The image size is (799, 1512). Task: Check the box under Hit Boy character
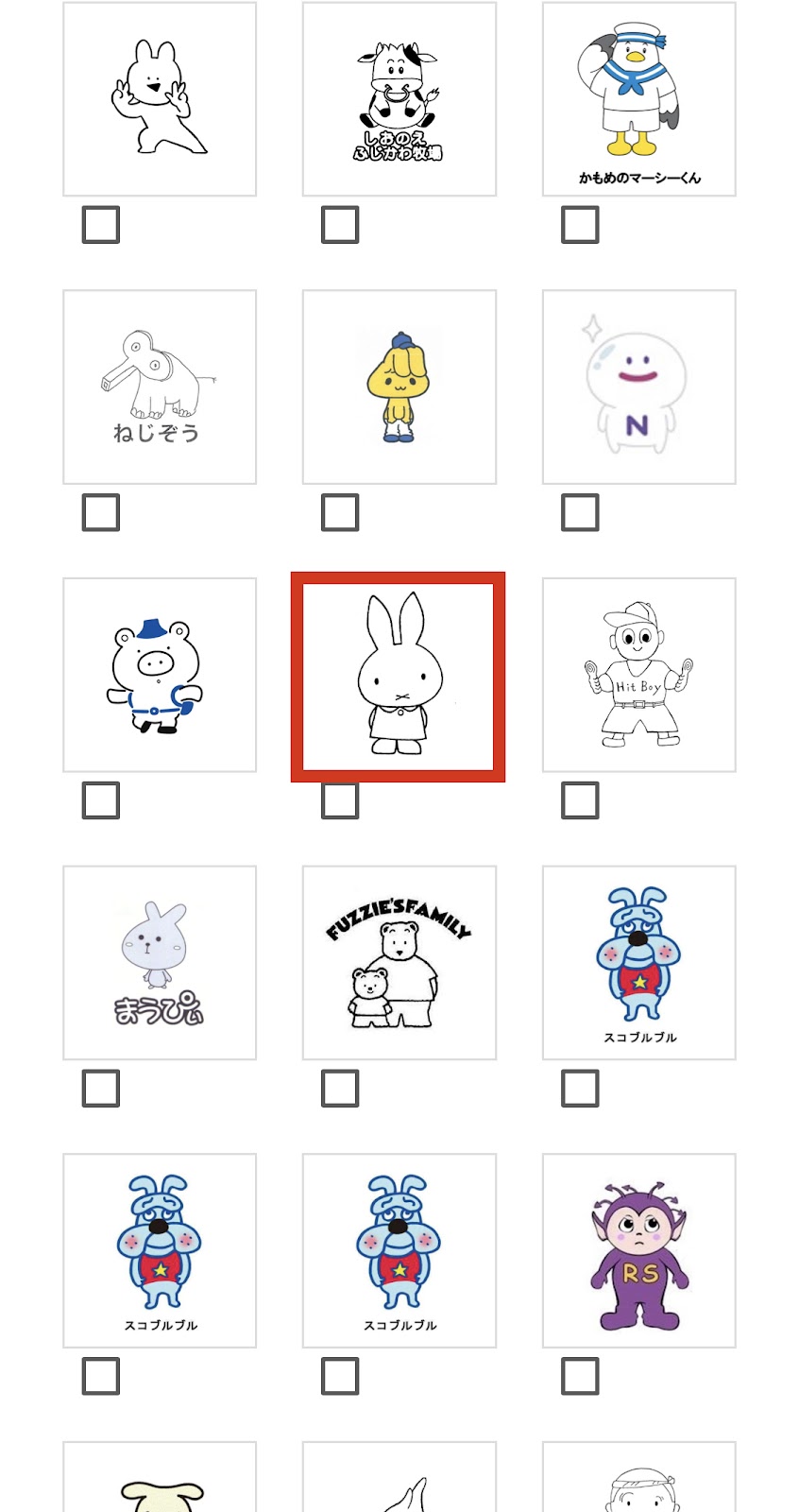point(580,800)
